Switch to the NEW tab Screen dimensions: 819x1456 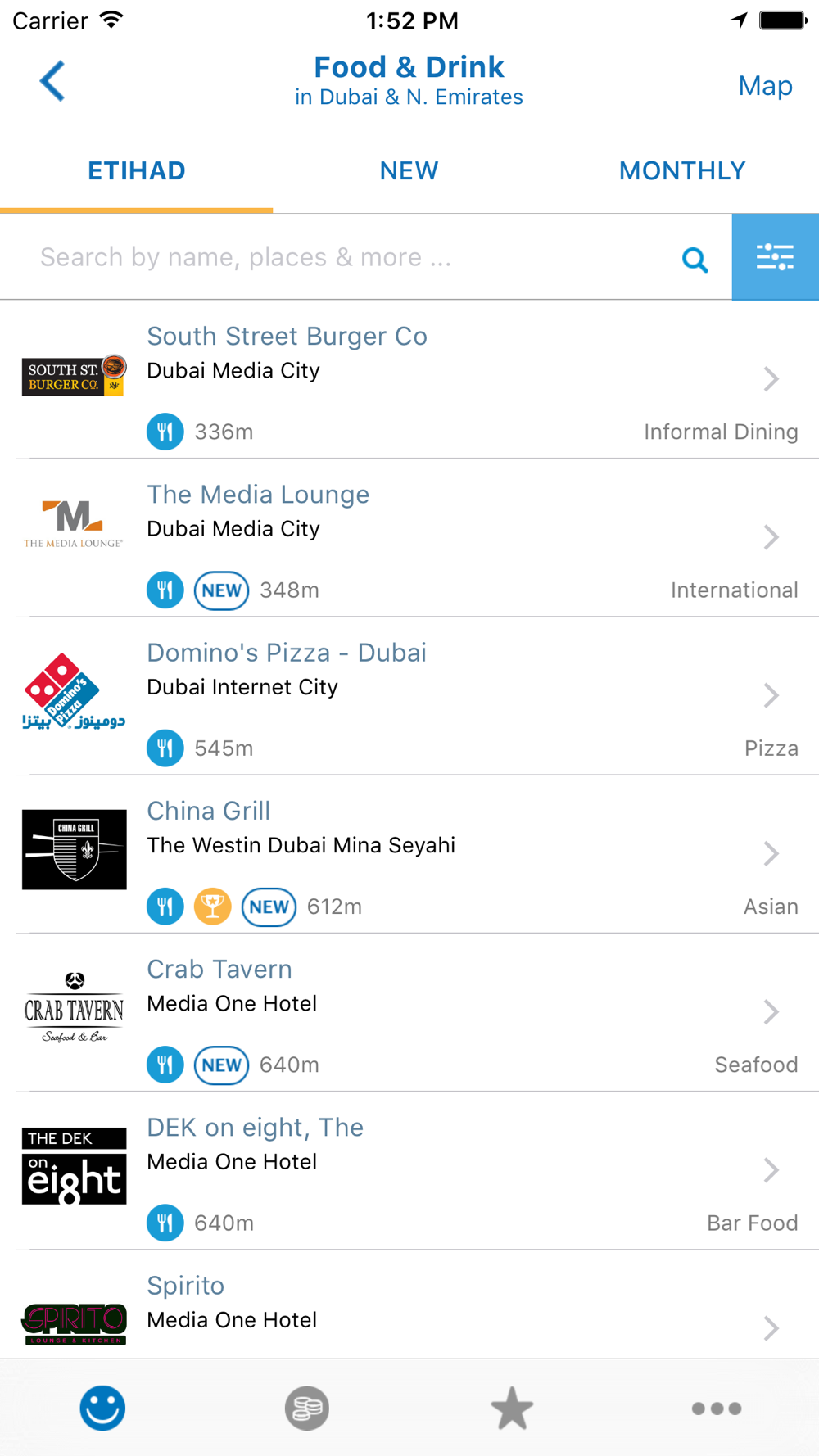[x=409, y=170]
